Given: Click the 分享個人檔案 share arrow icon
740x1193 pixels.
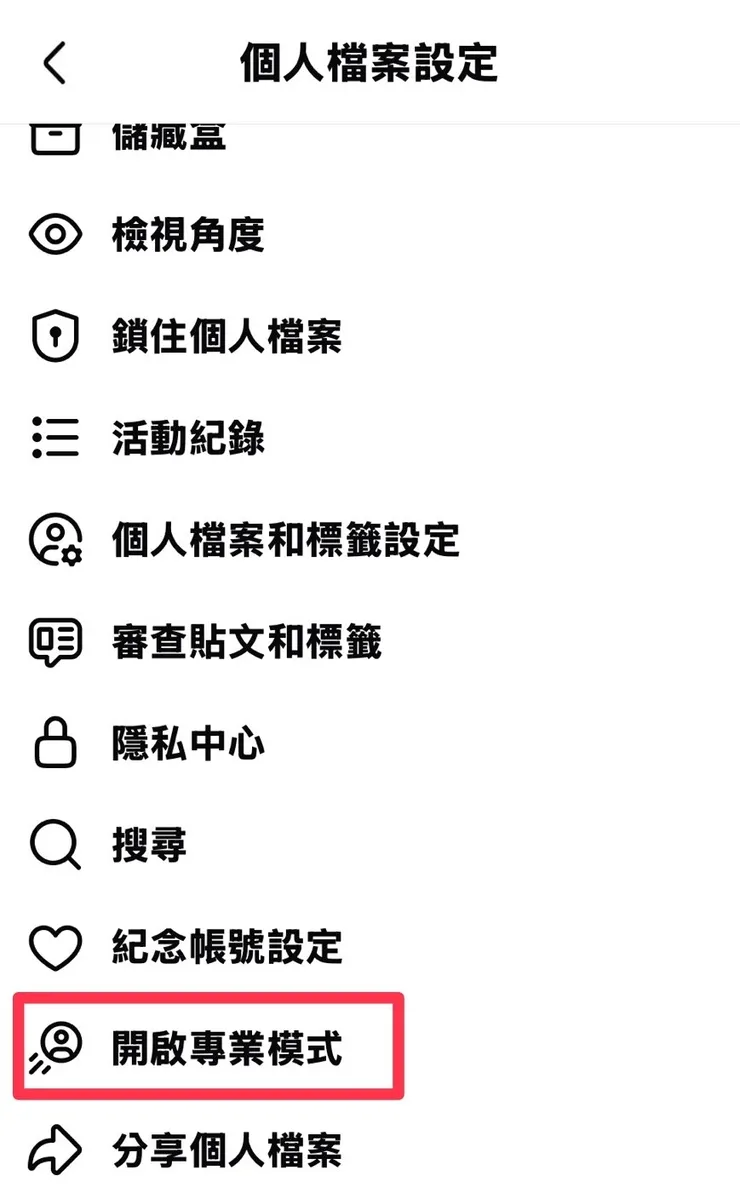Looking at the screenshot, I should point(55,1149).
